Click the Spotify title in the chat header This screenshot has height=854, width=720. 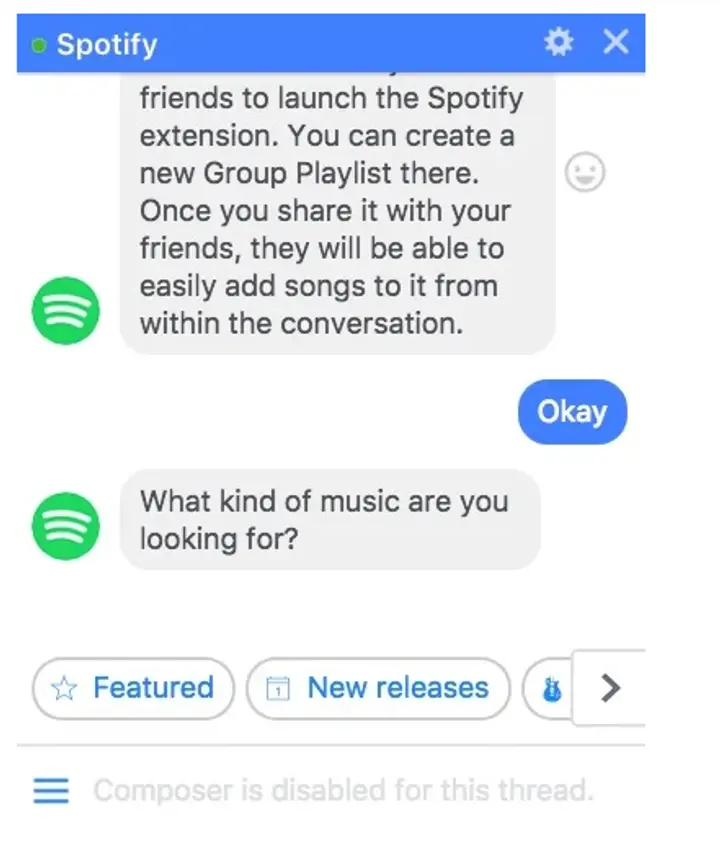coord(107,43)
